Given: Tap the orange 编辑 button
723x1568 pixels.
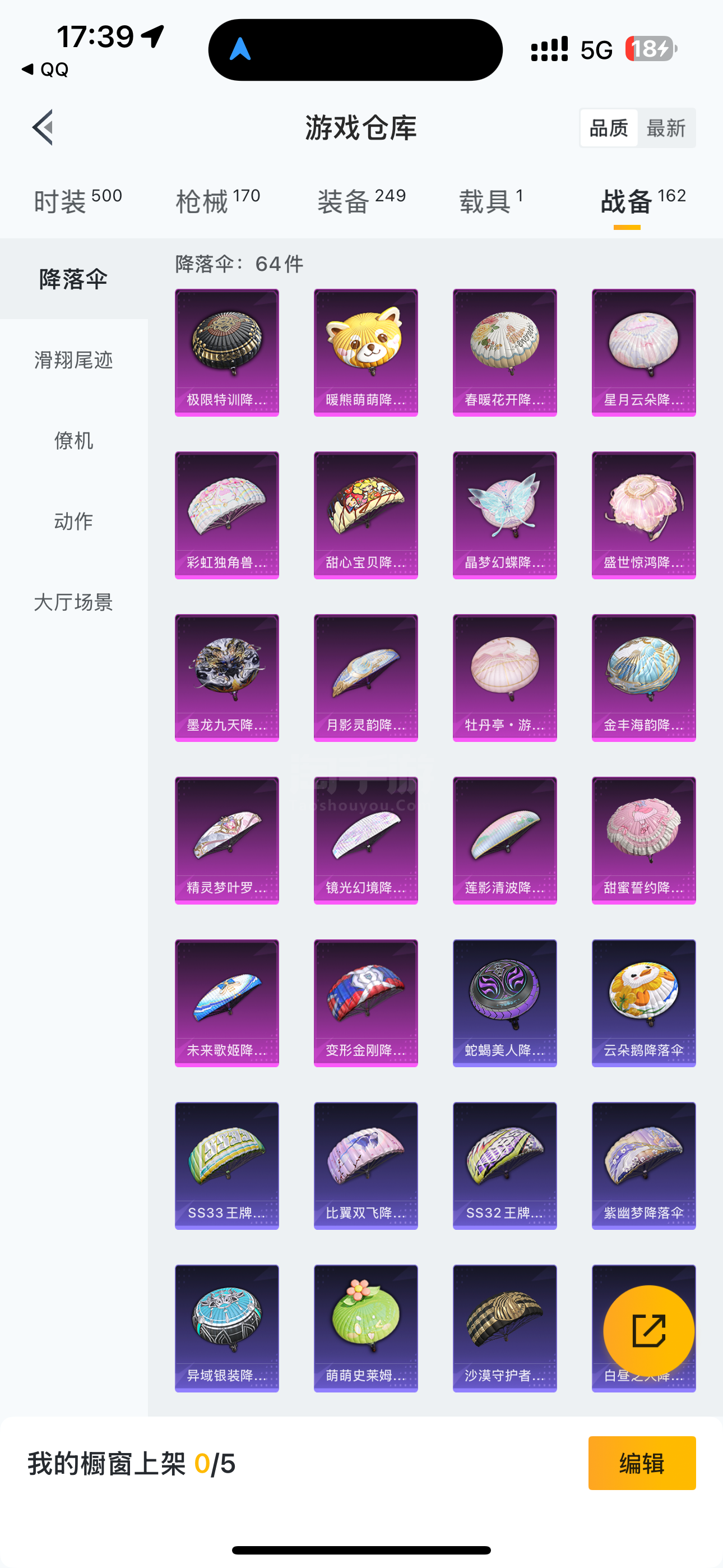Looking at the screenshot, I should 641,1463.
